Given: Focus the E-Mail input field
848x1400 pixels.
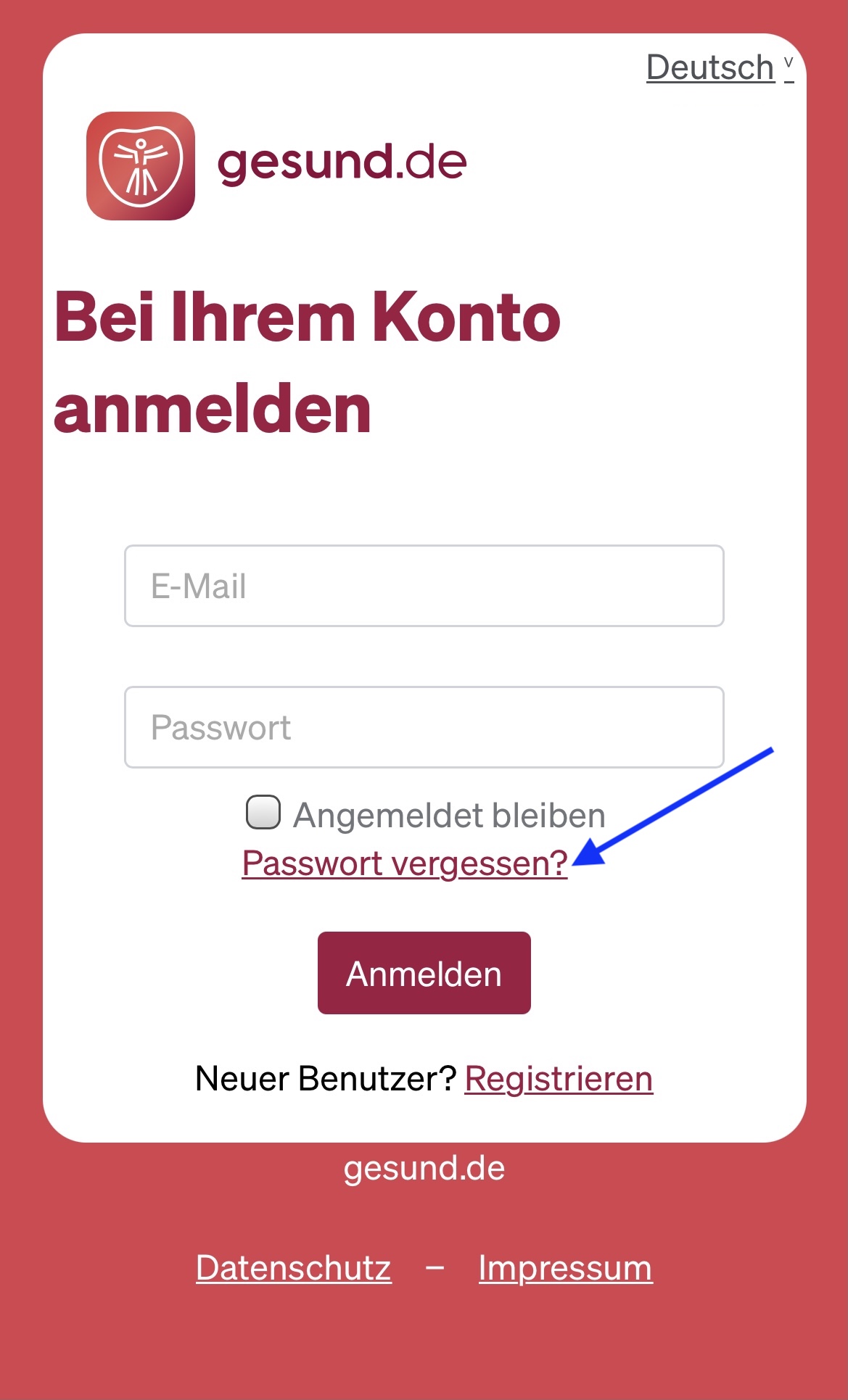Looking at the screenshot, I should pyautogui.click(x=424, y=586).
